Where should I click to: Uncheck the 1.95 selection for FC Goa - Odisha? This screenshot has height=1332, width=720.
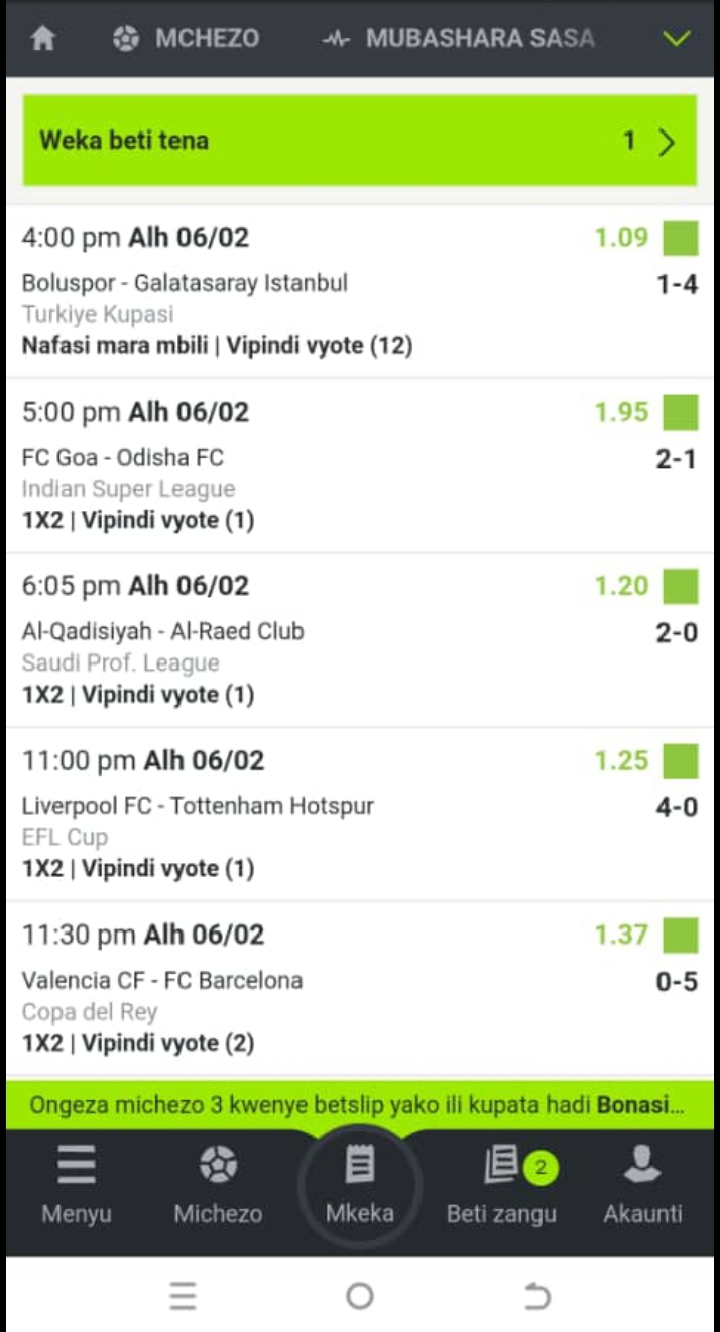click(679, 411)
